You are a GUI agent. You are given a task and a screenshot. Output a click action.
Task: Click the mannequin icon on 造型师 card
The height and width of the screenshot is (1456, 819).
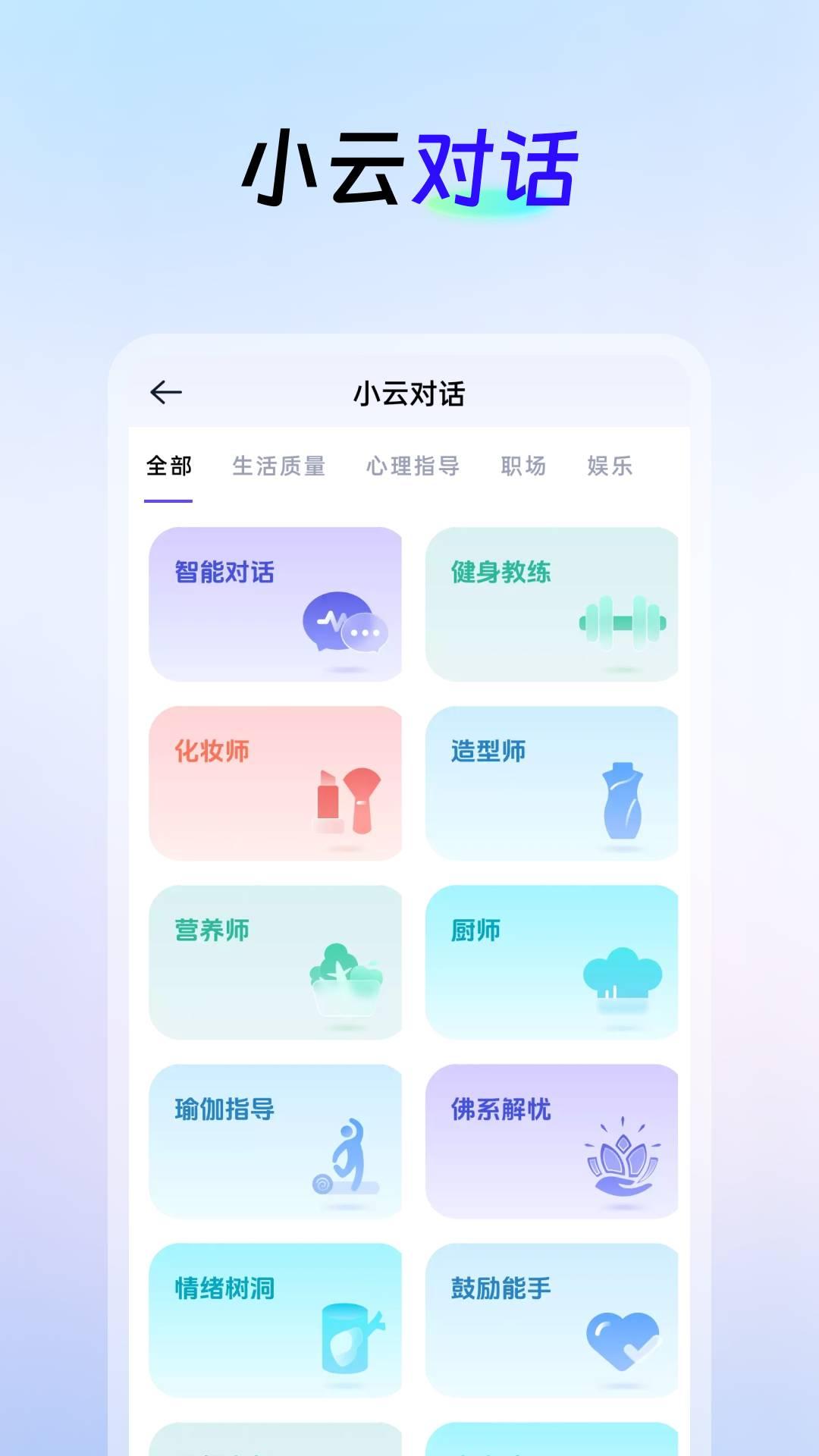pyautogui.click(x=622, y=800)
